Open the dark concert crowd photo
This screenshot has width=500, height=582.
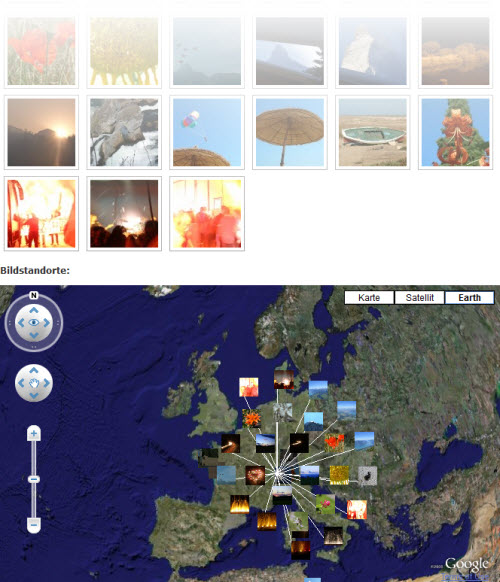coord(124,214)
